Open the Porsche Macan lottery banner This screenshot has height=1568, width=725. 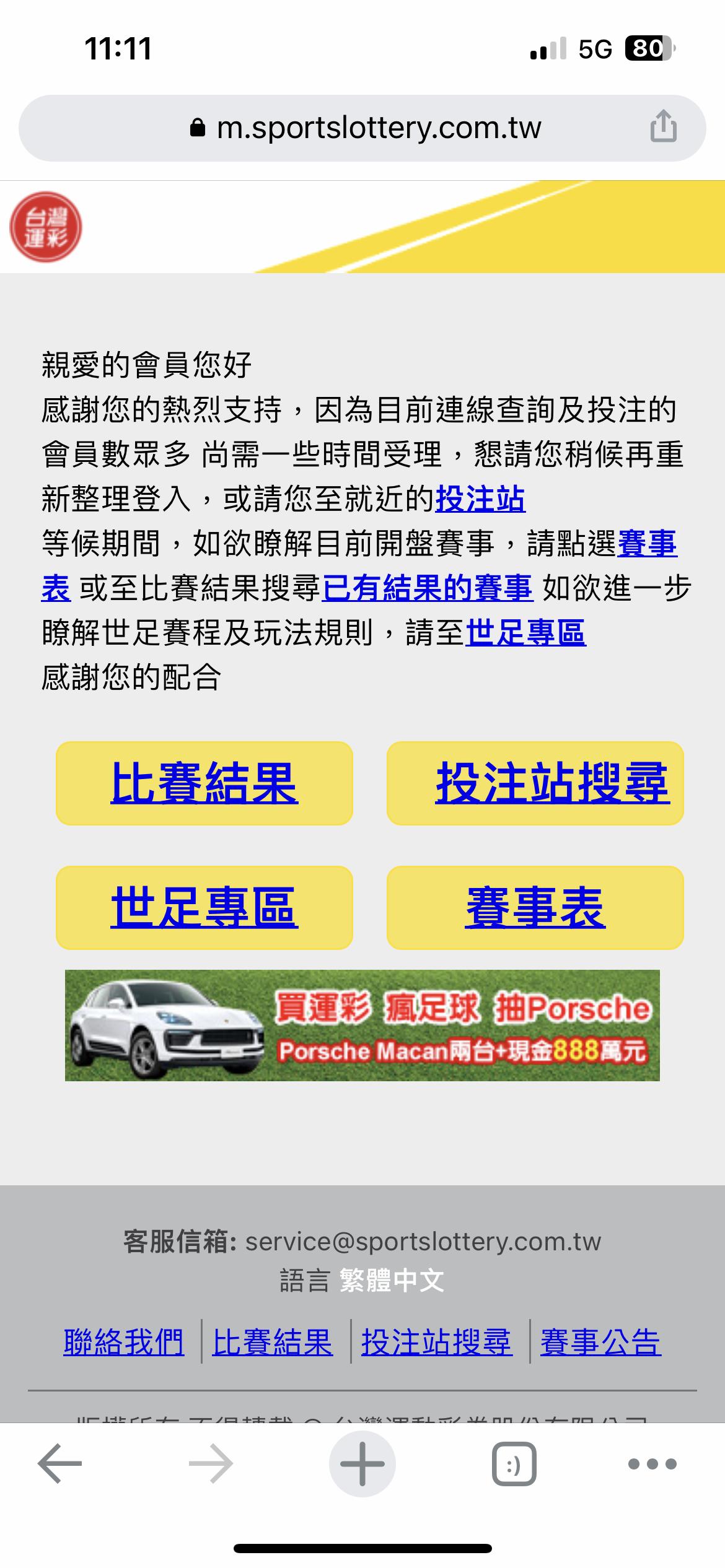(x=362, y=1026)
